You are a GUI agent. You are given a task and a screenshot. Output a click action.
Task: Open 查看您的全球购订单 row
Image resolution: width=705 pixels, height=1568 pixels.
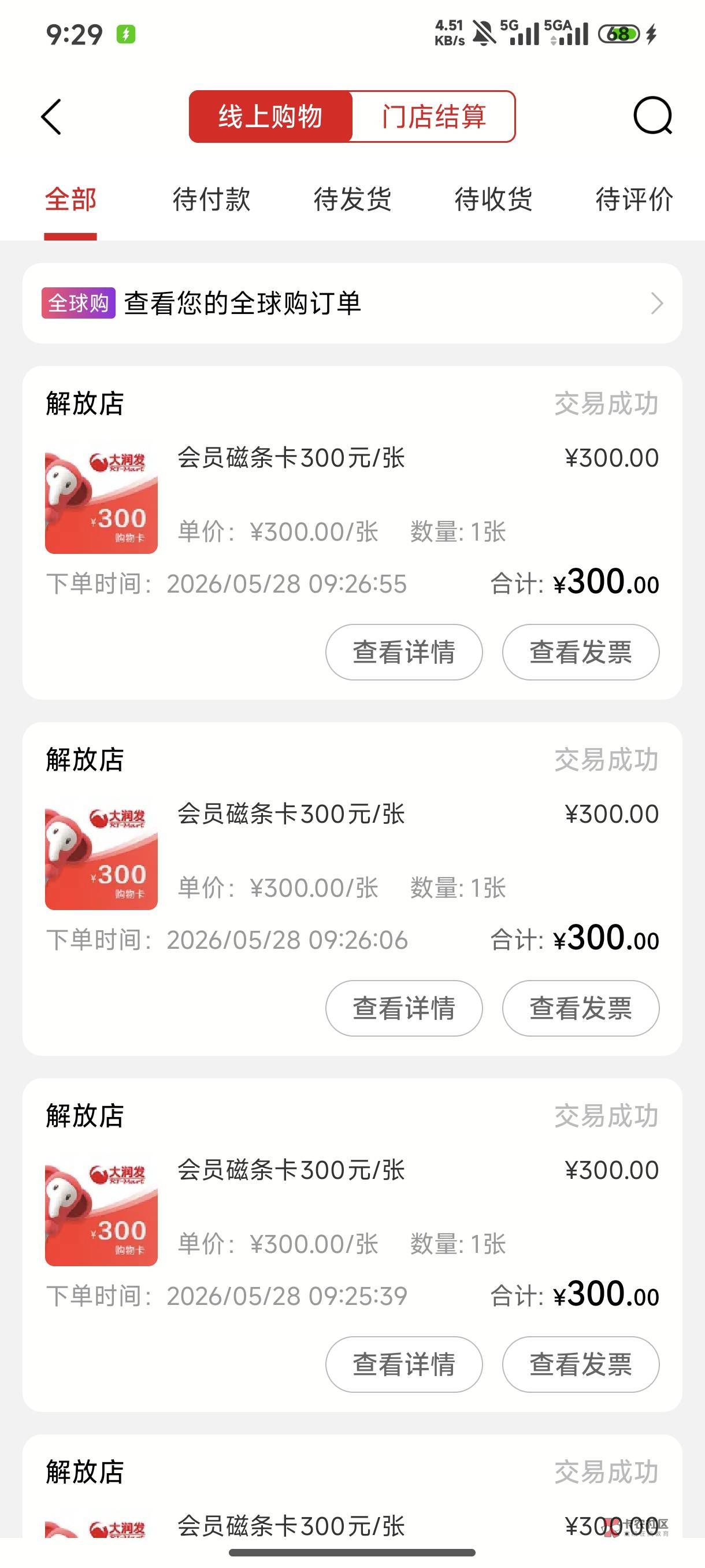352,303
